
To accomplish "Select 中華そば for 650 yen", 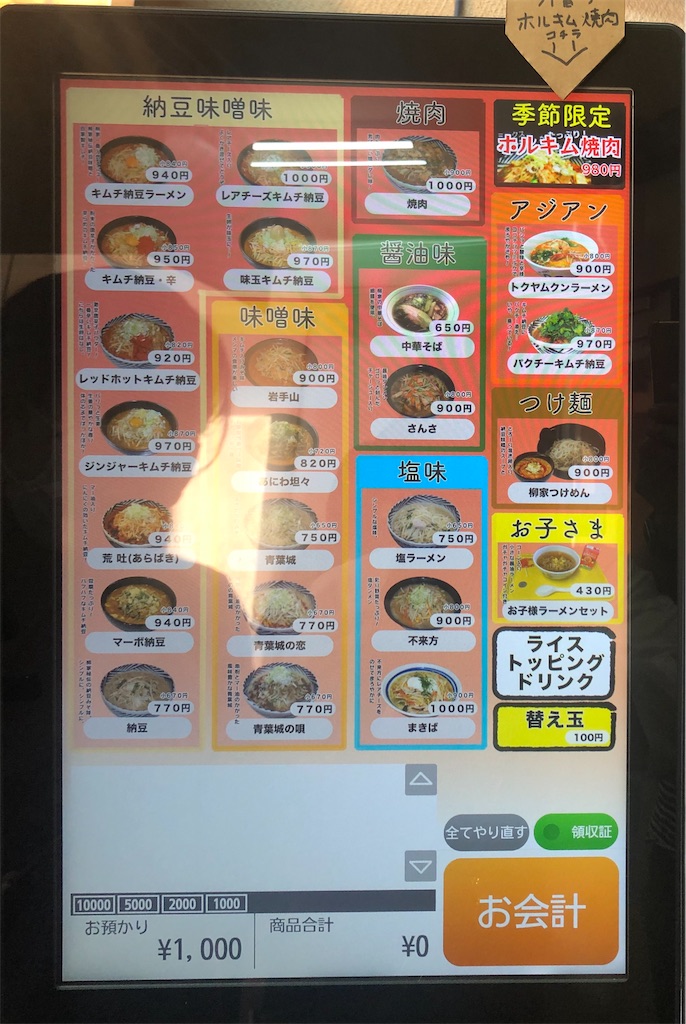I will (421, 320).
